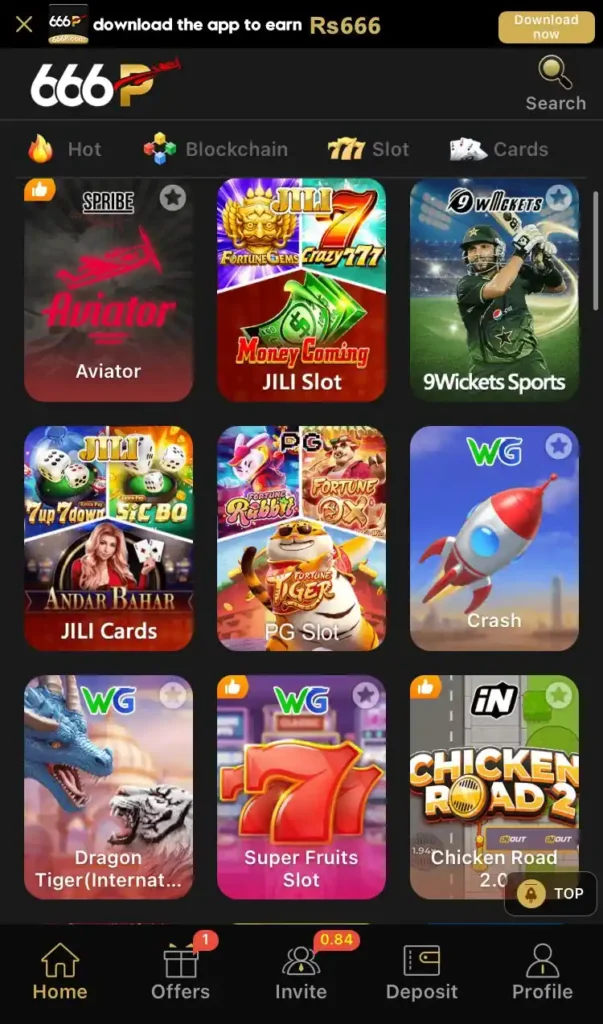Open the JILI Cards tile
The image size is (603, 1024).
click(108, 540)
